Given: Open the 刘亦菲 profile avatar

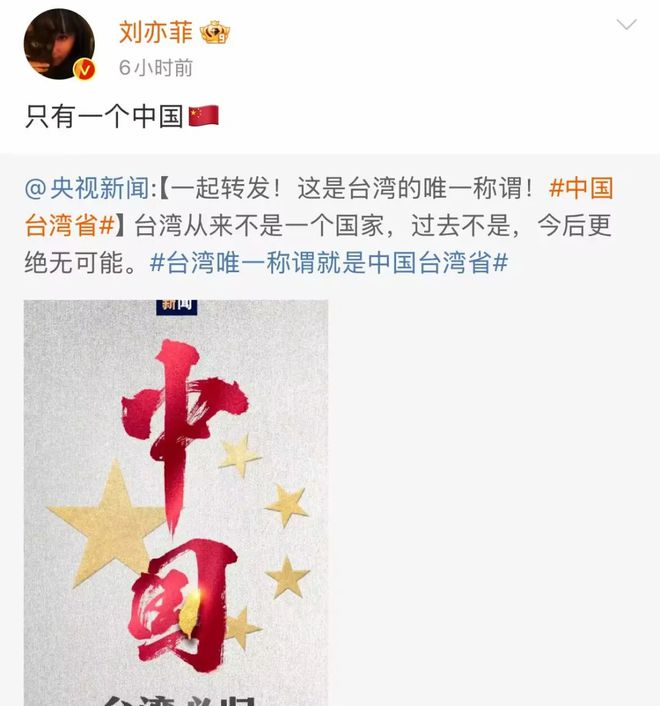Looking at the screenshot, I should coord(58,44).
